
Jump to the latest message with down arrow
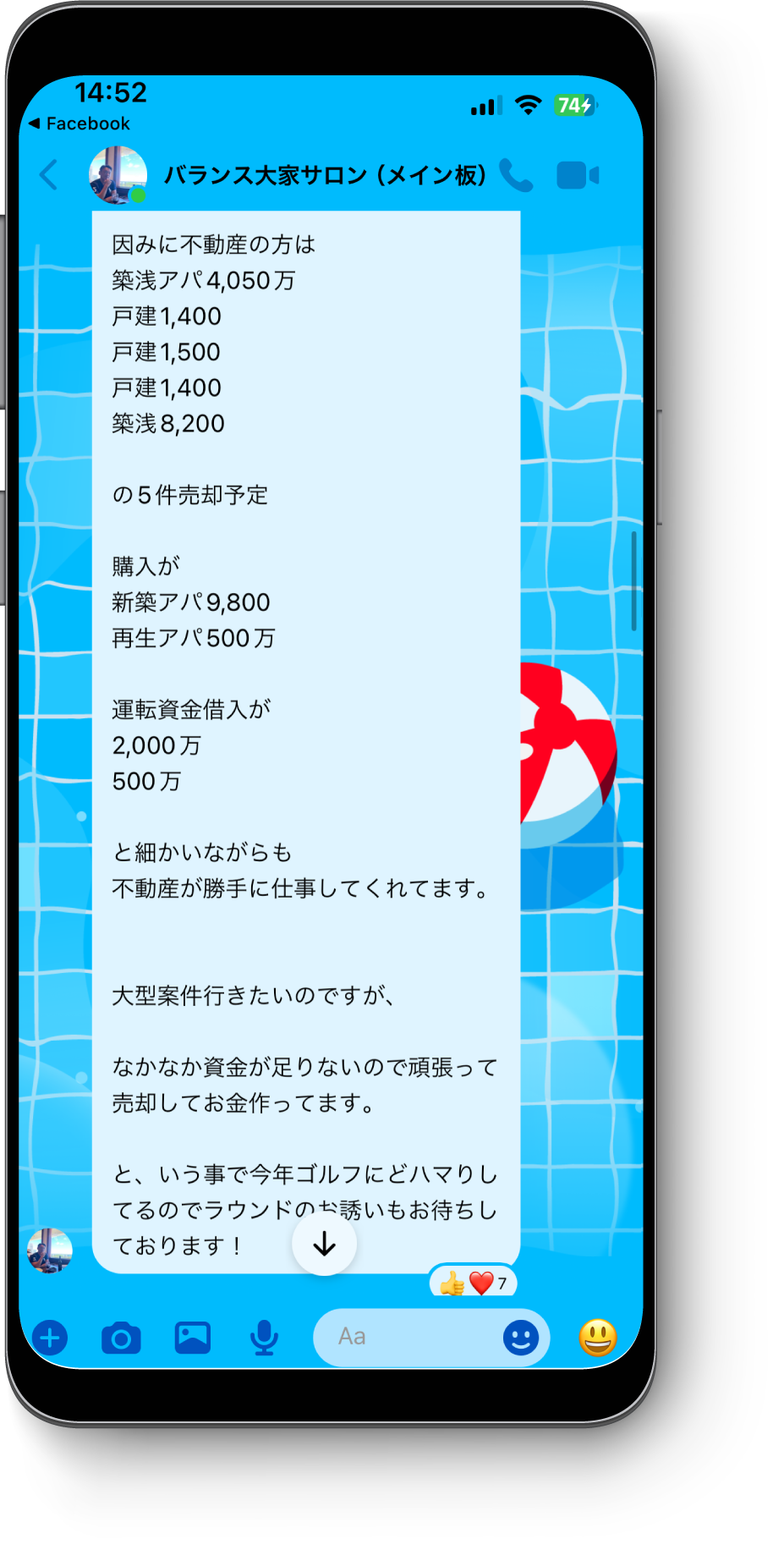point(324,1244)
